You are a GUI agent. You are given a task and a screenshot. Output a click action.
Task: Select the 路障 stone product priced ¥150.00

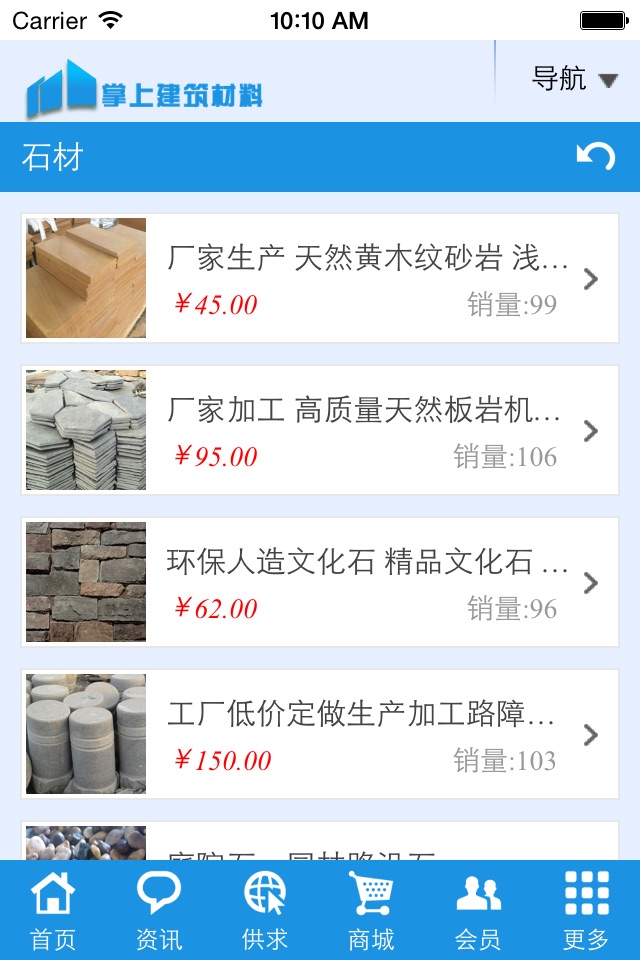[320, 734]
